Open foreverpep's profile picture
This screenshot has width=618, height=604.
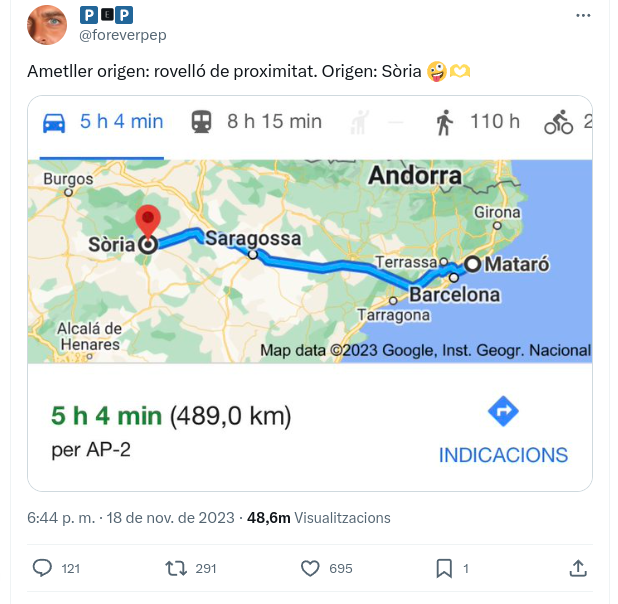[x=46, y=24]
